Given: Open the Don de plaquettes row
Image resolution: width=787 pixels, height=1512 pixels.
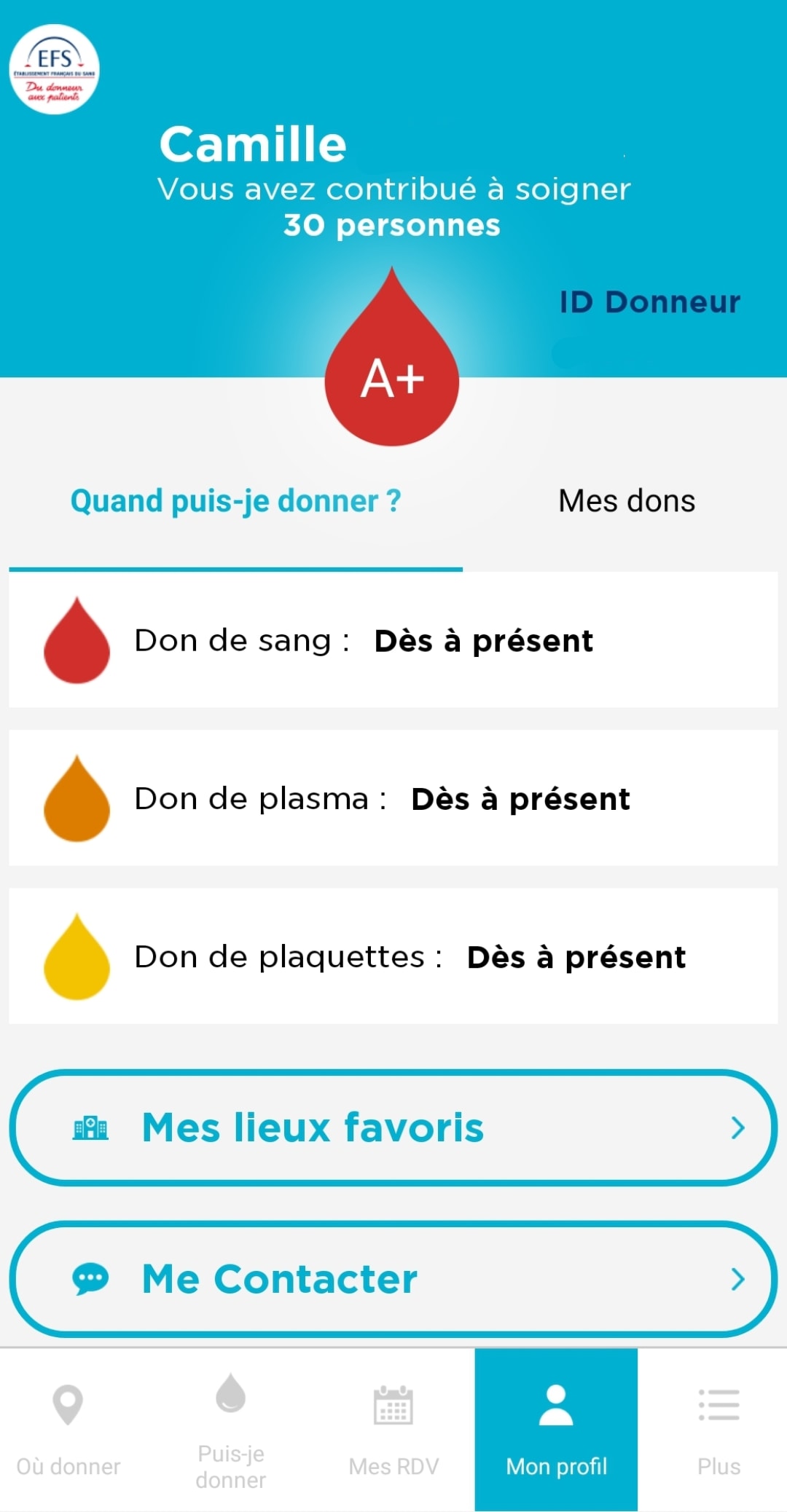Looking at the screenshot, I should click(393, 956).
